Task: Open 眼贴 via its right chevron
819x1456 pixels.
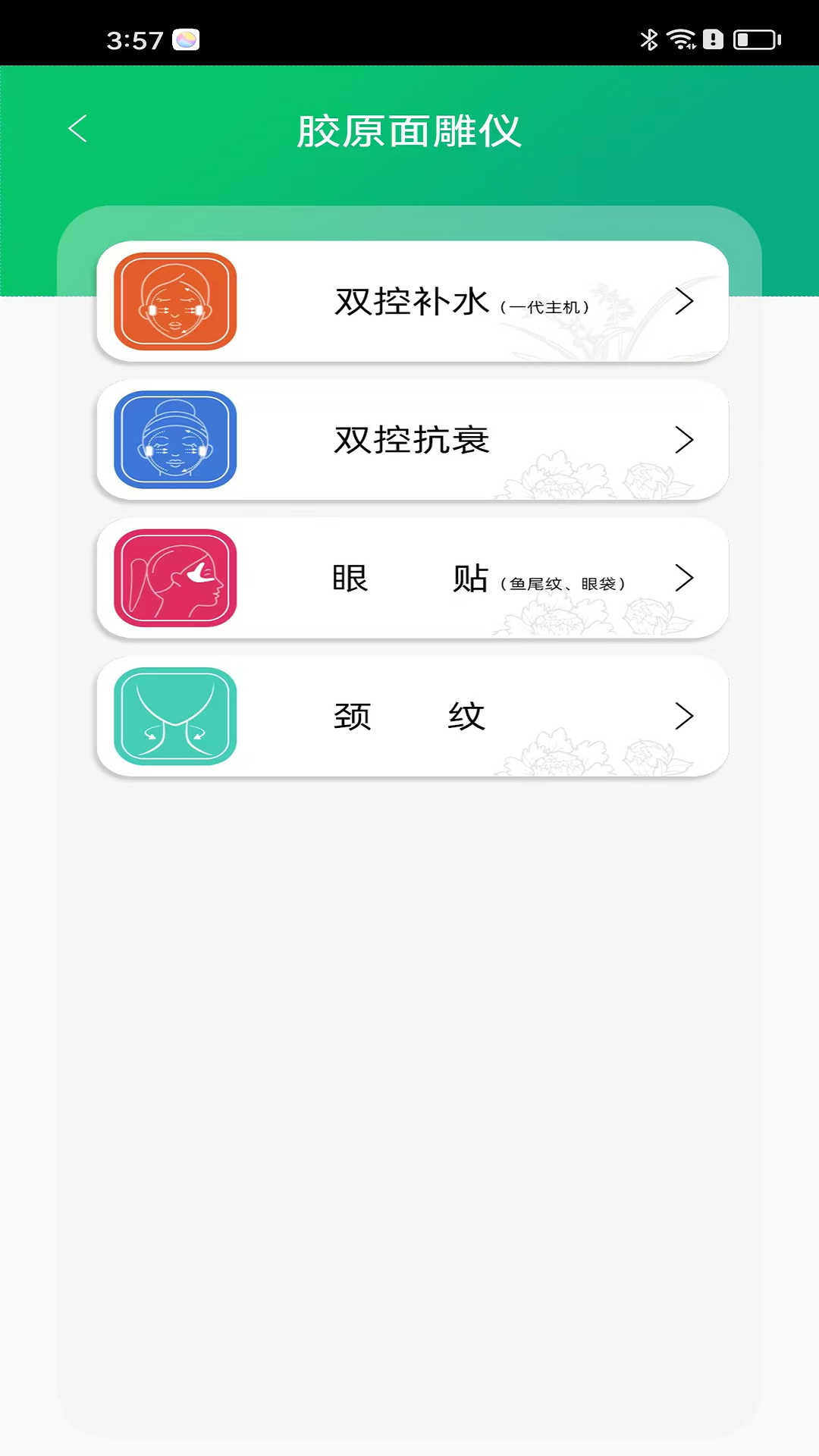Action: (685, 579)
